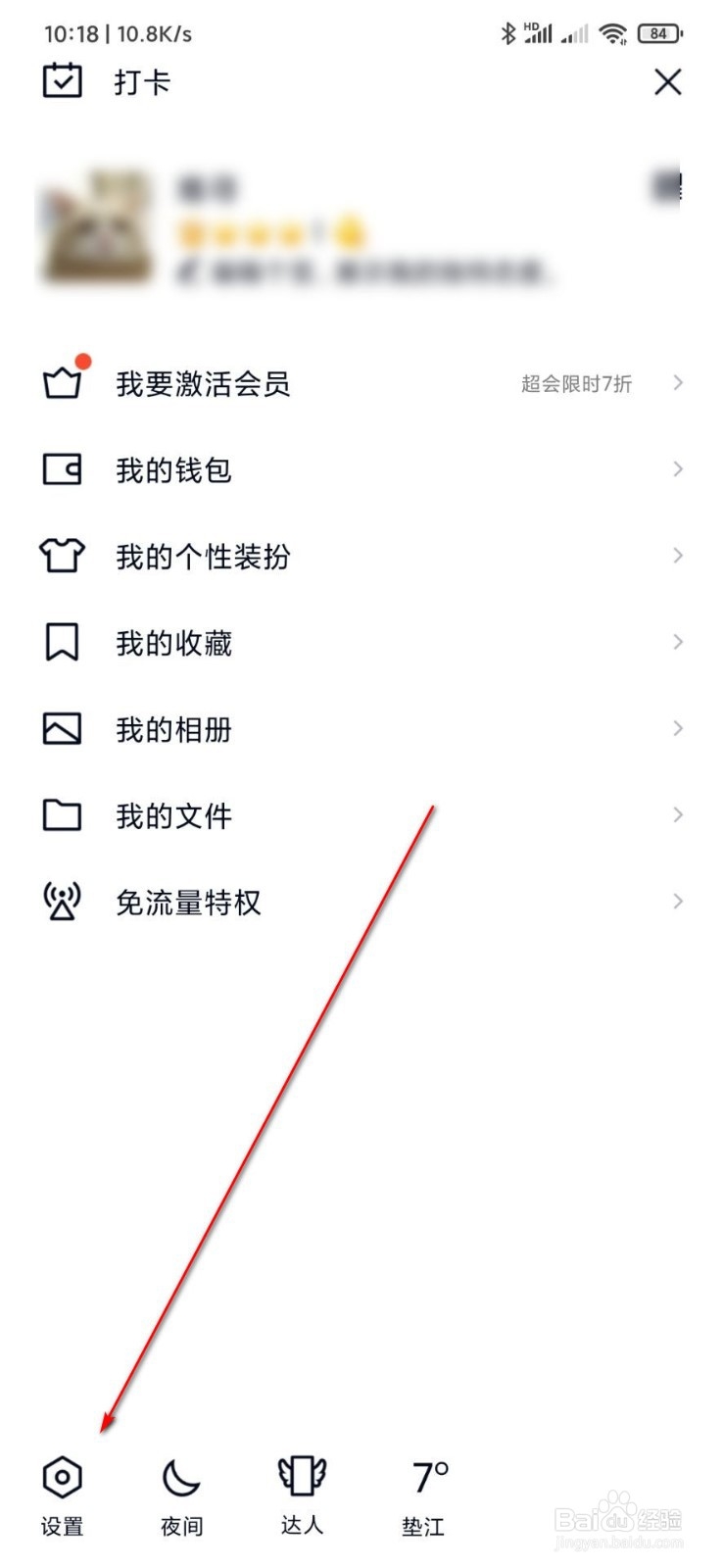Select the folder icon for 我的文件

[x=62, y=814]
